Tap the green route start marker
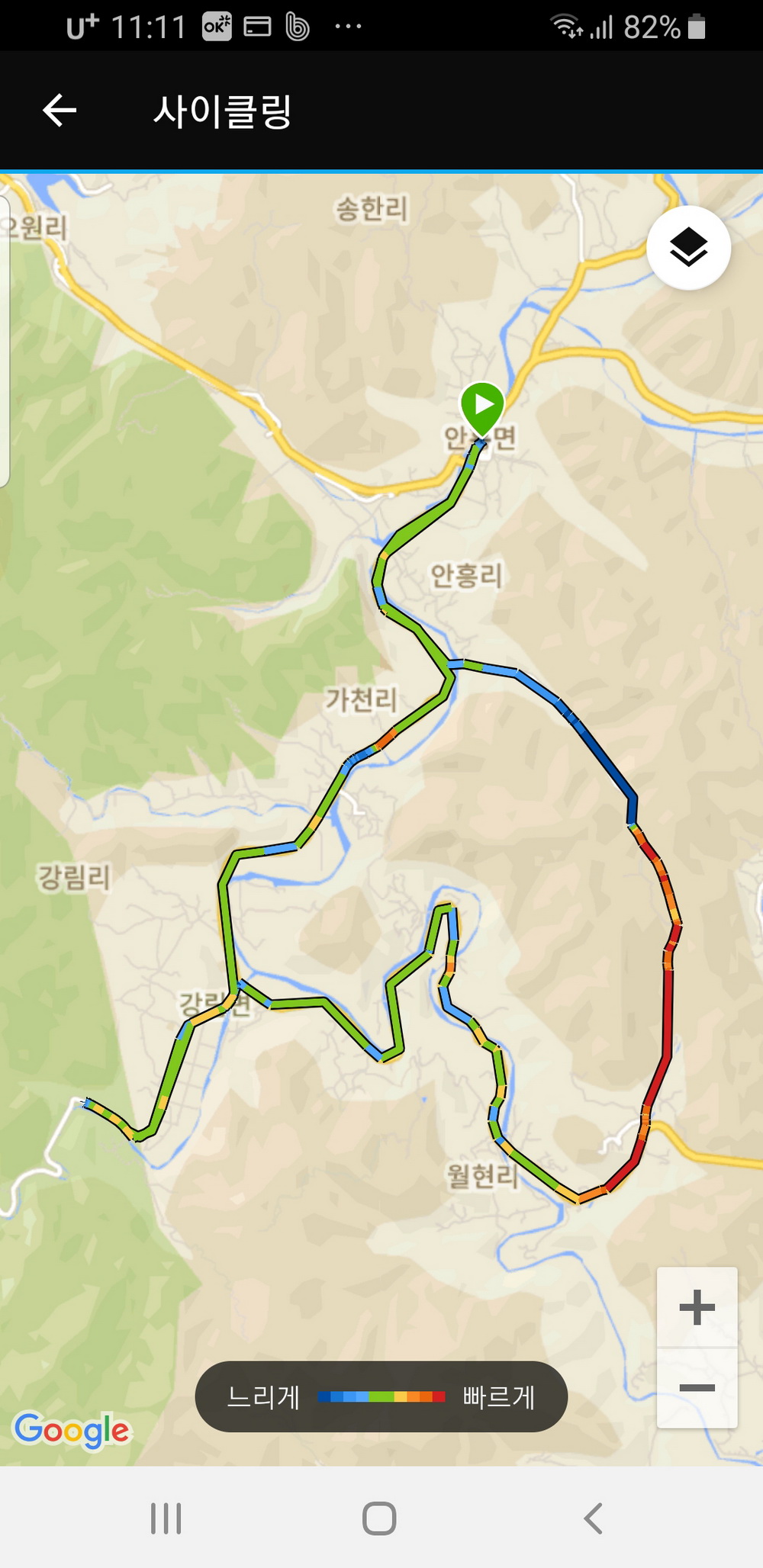 (x=482, y=406)
